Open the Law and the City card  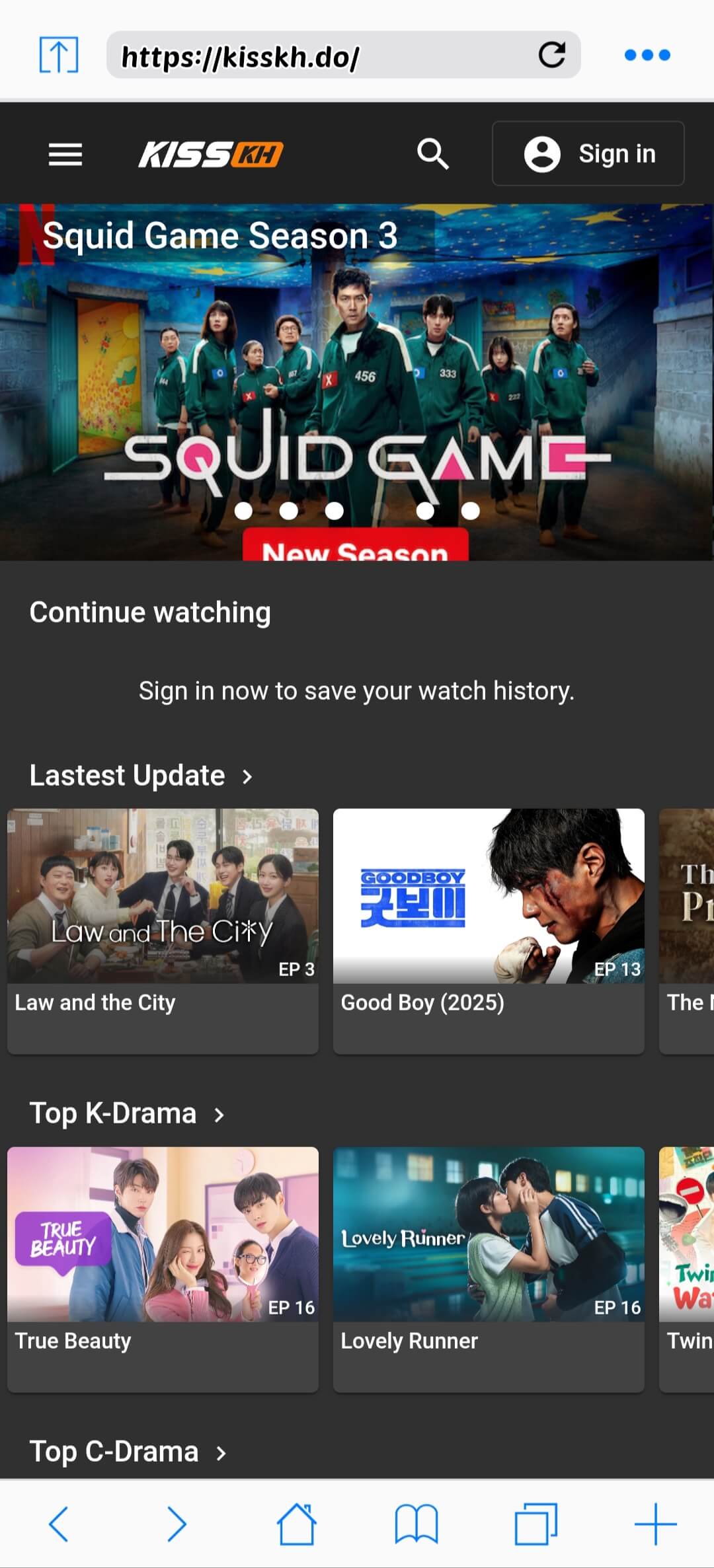[x=163, y=930]
